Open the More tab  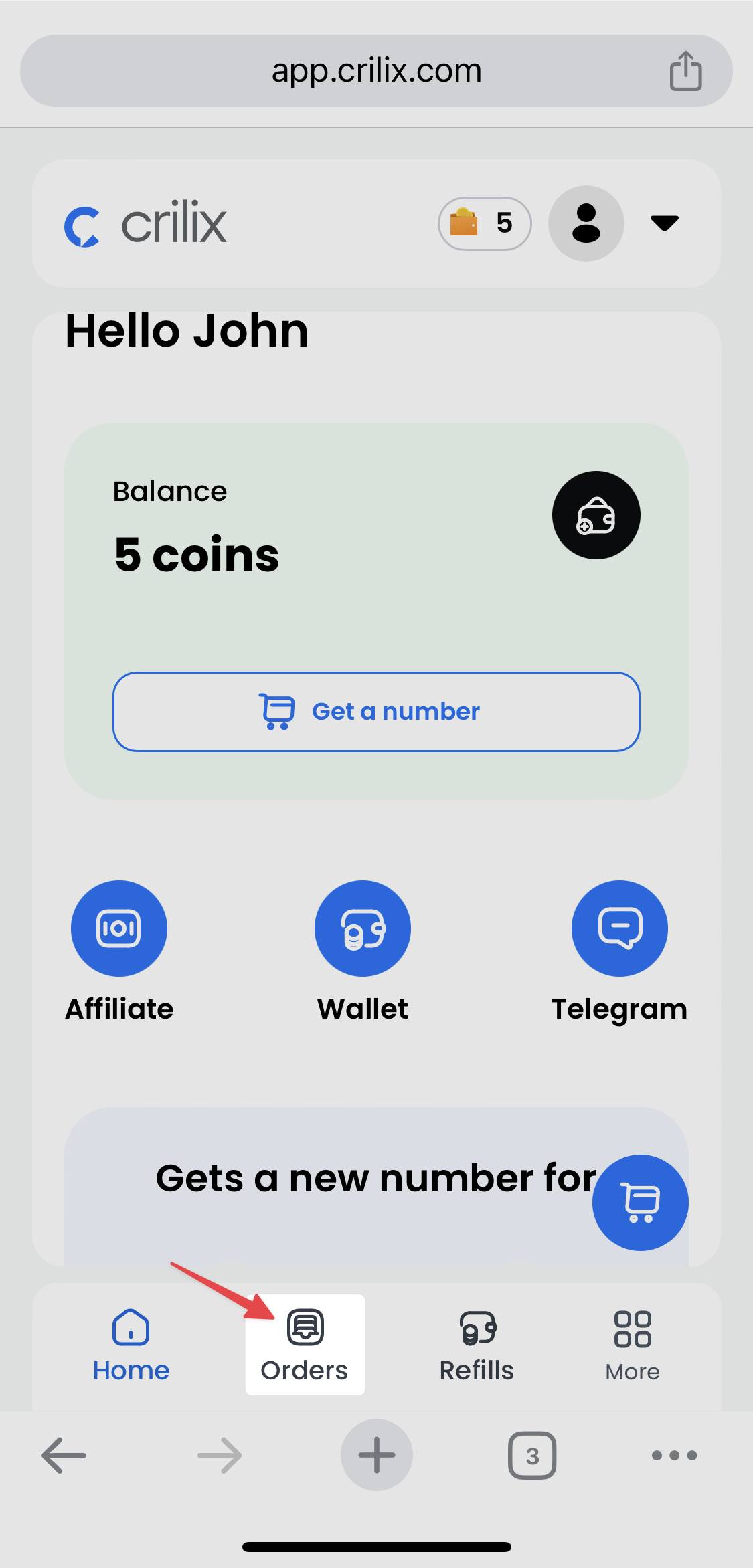coord(633,1345)
